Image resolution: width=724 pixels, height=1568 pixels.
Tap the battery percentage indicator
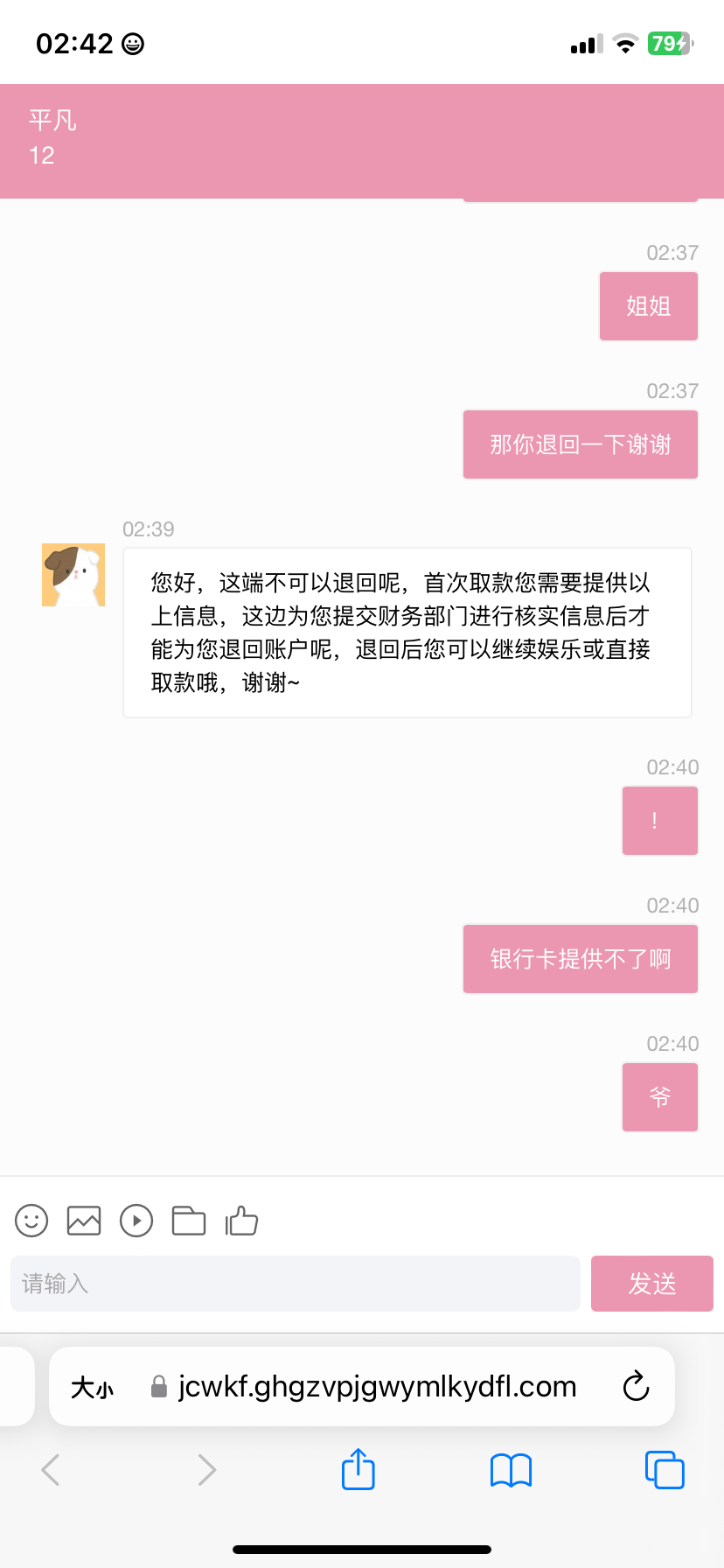click(x=666, y=42)
